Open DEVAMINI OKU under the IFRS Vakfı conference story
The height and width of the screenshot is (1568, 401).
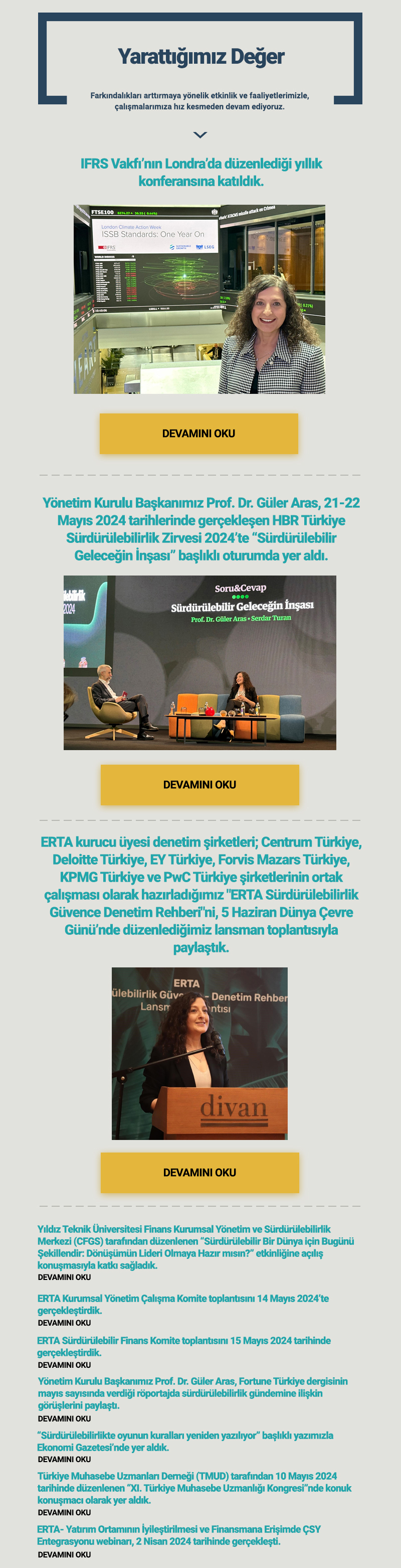click(198, 434)
